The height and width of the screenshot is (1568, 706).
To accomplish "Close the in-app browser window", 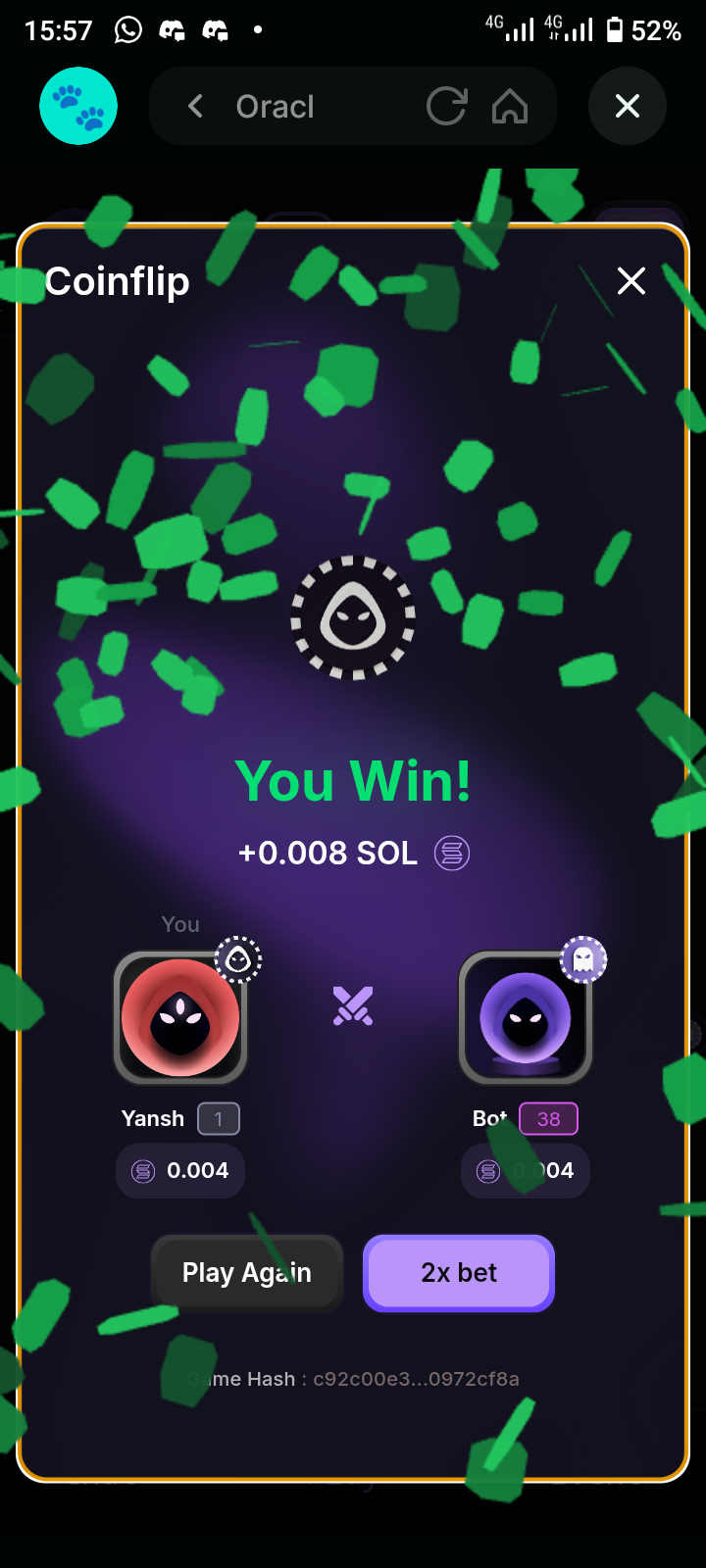I will (628, 106).
